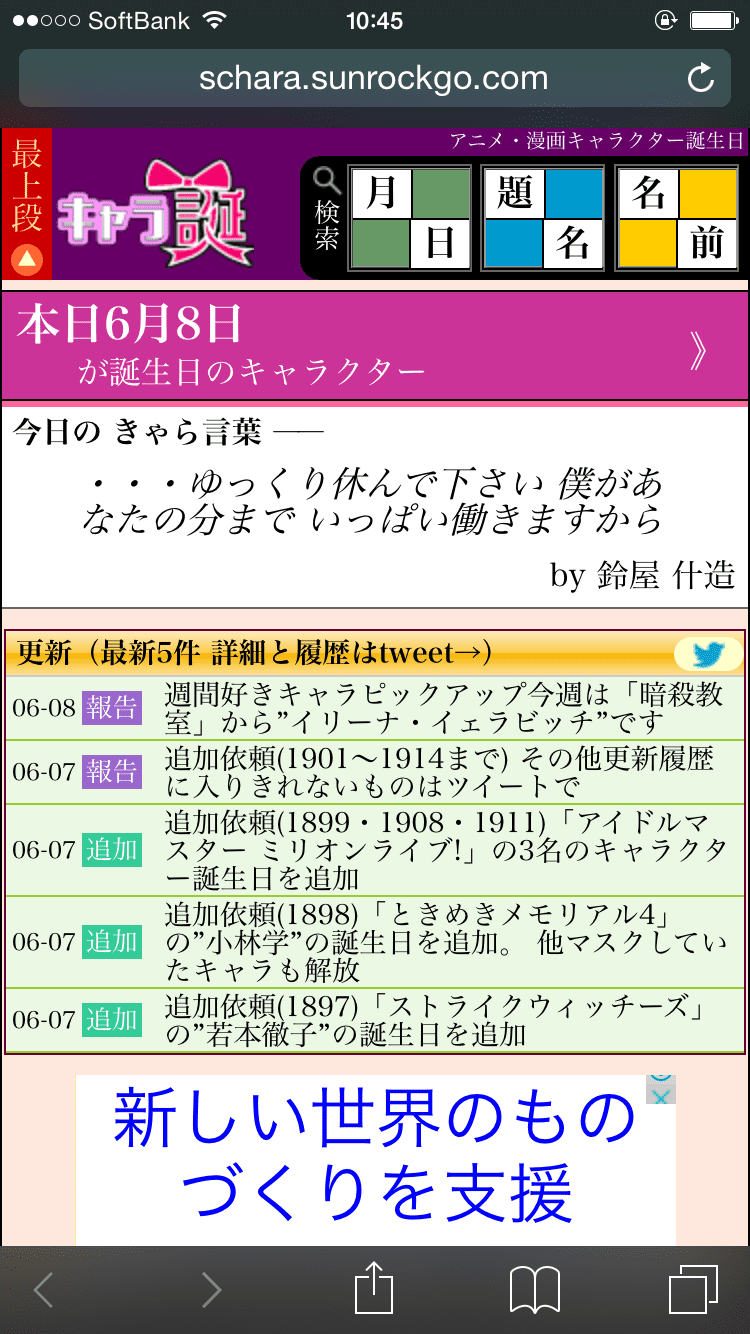The height and width of the screenshot is (1334, 750).
Task: Tap the schara.sunrockgo.com address bar
Action: (x=374, y=78)
